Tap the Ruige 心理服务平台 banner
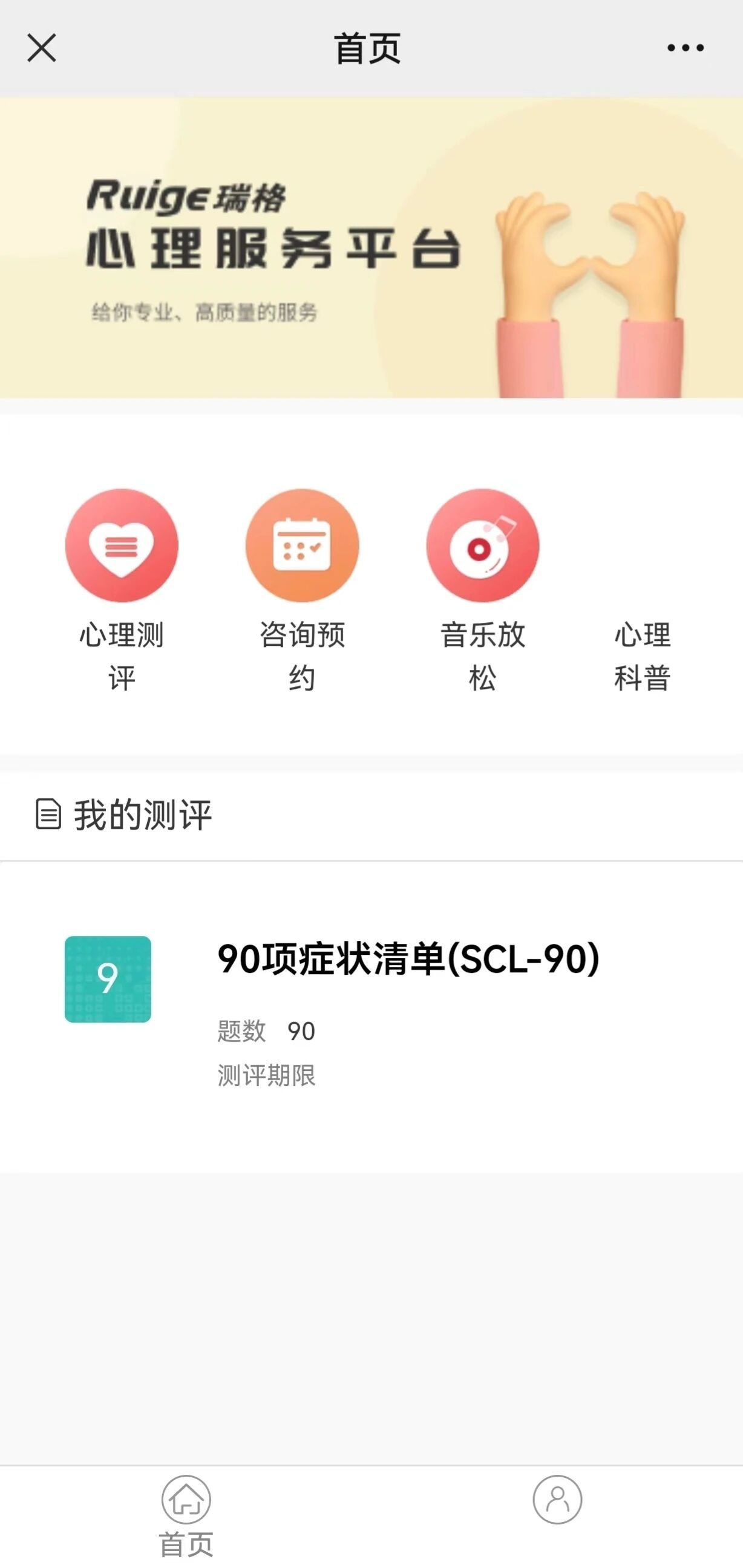743x1568 pixels. tap(372, 249)
